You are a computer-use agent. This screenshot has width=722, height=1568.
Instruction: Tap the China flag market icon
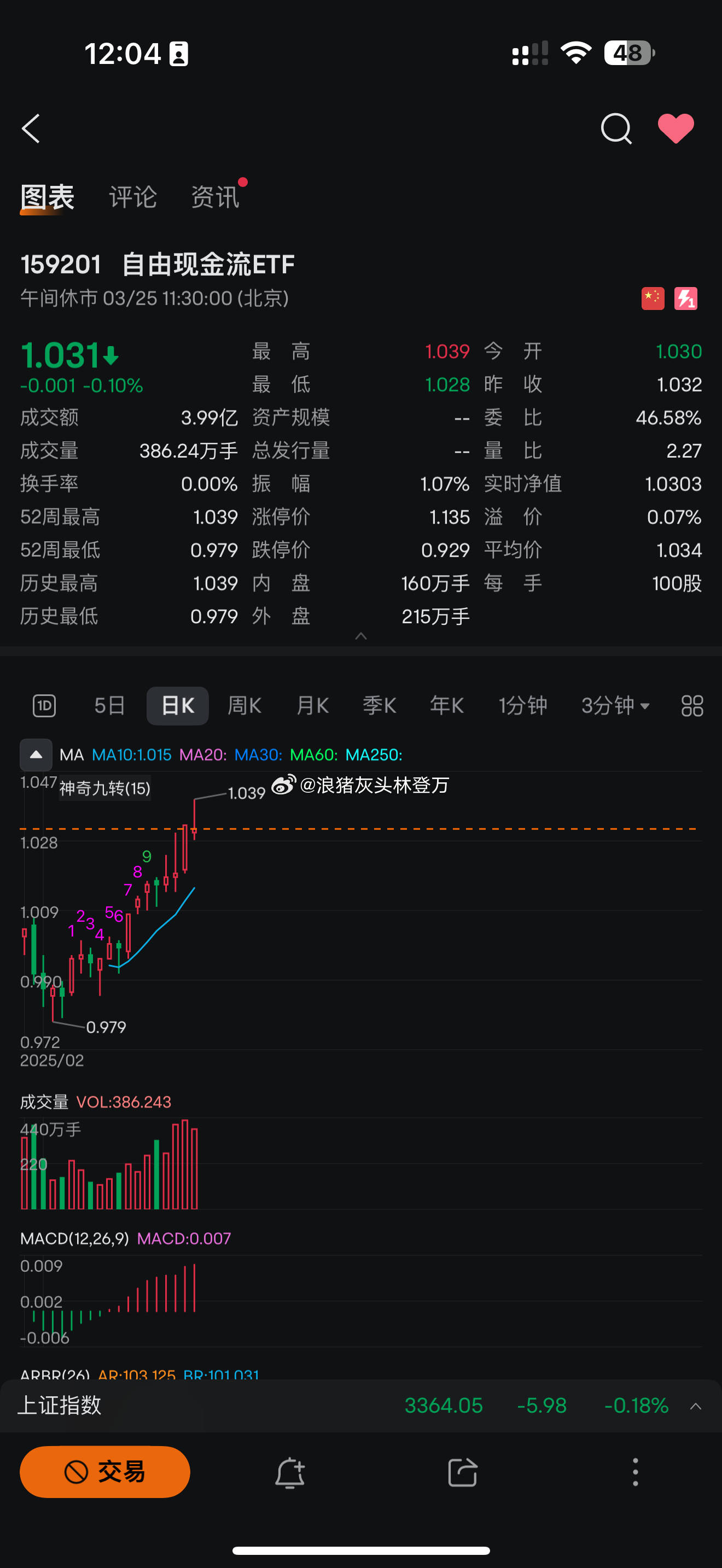653,297
